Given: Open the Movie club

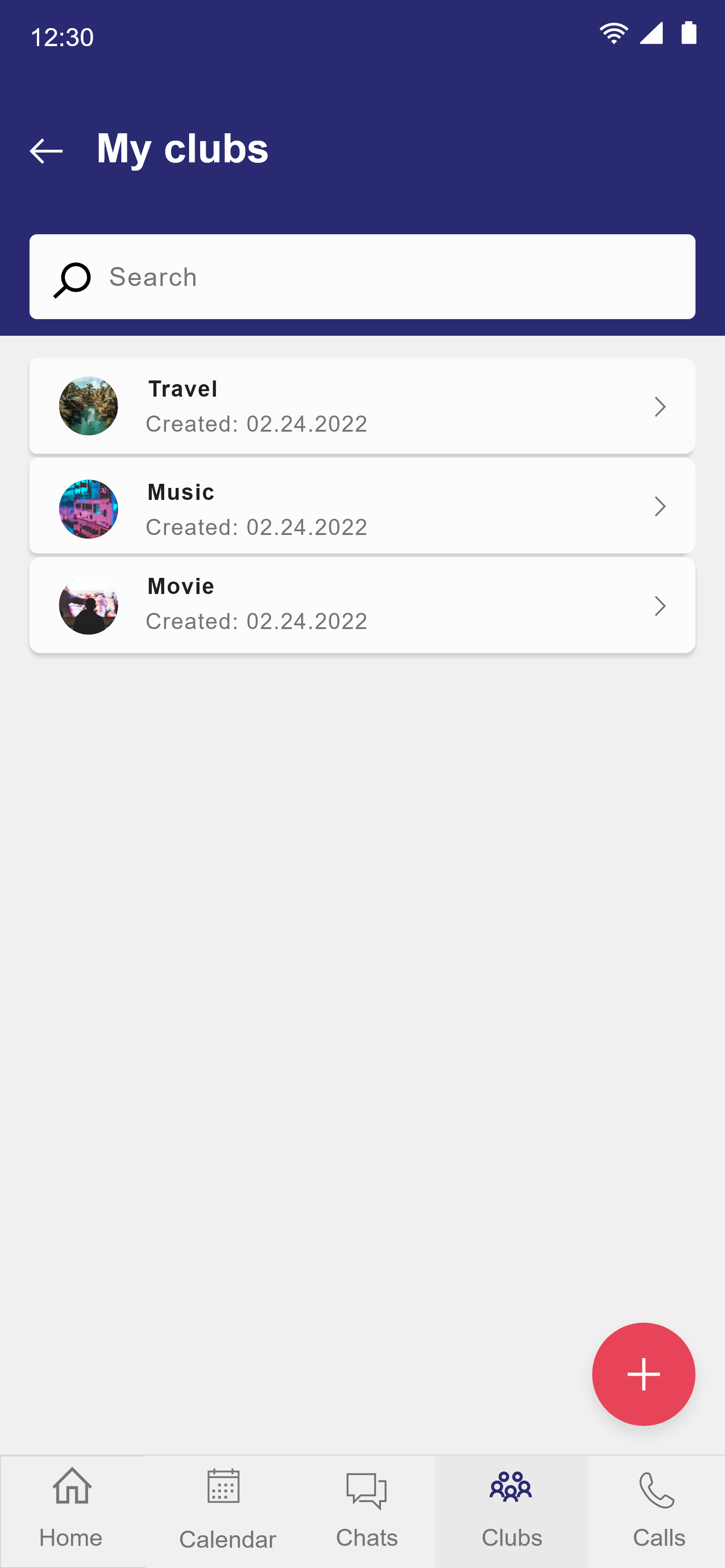Looking at the screenshot, I should 362,605.
